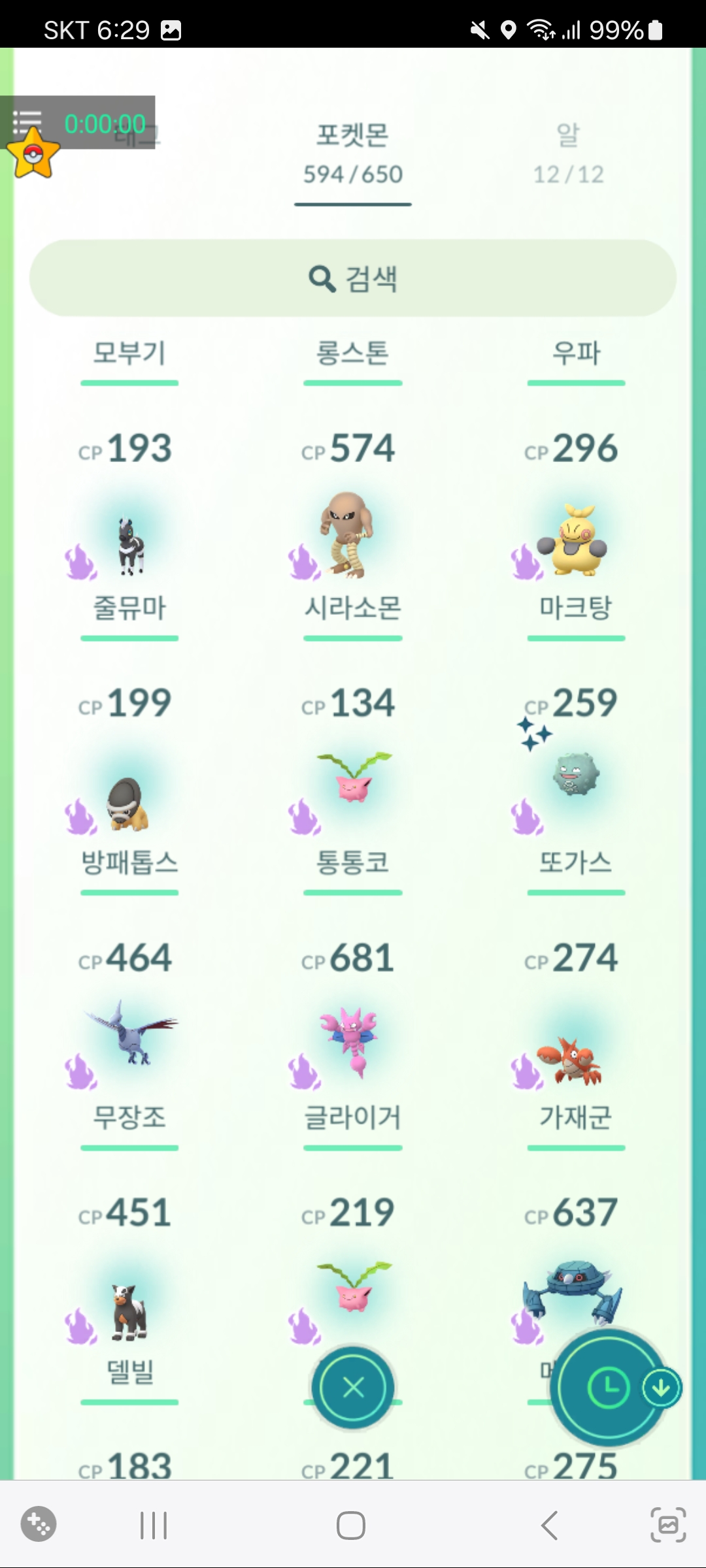Open the 검색 search bar

coord(353,278)
